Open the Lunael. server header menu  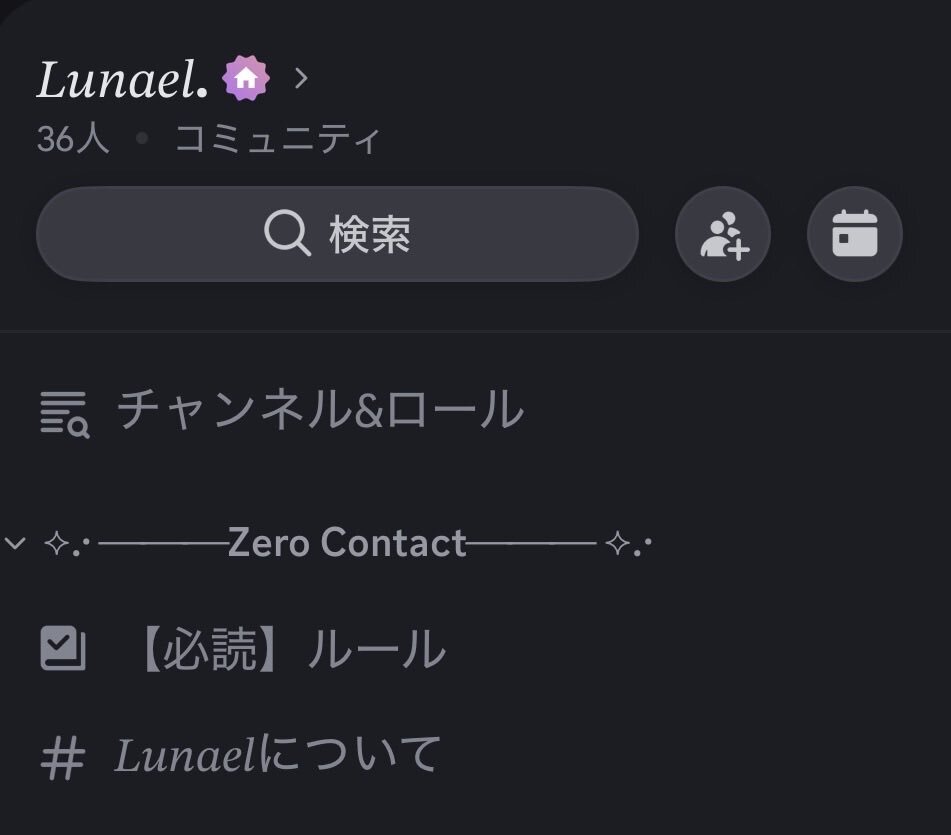pos(173,79)
